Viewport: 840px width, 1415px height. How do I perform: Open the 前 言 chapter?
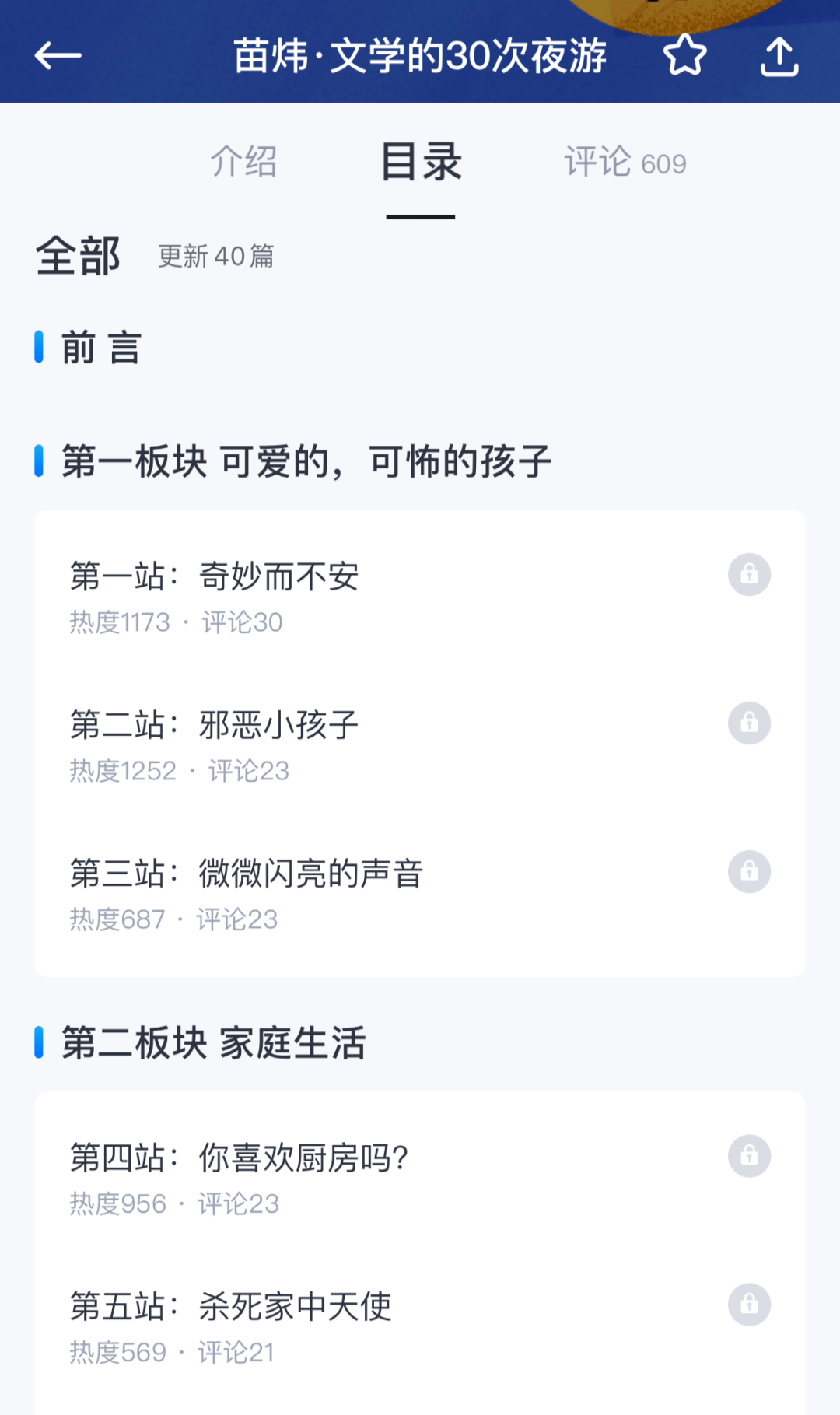point(100,349)
